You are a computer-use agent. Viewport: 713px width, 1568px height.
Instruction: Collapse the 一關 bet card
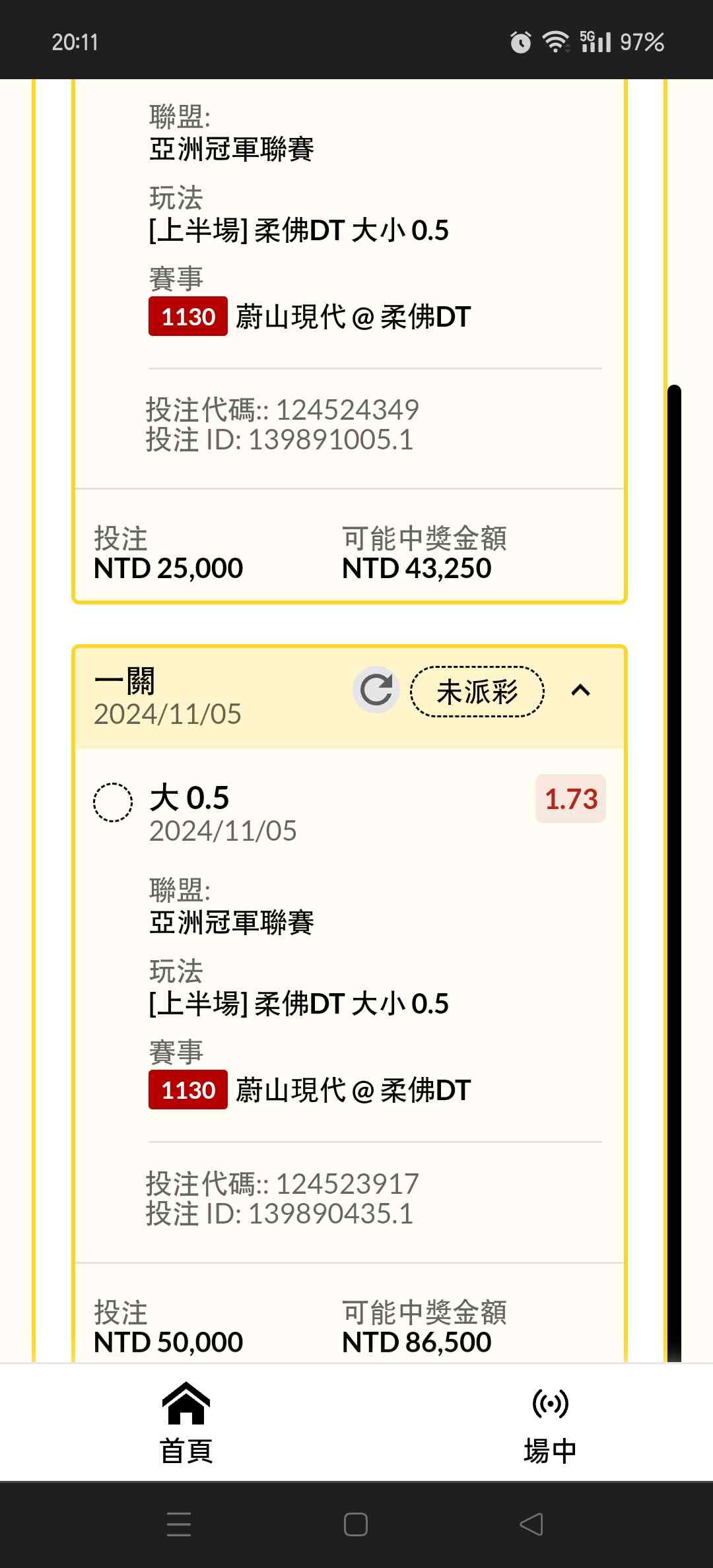coord(580,690)
